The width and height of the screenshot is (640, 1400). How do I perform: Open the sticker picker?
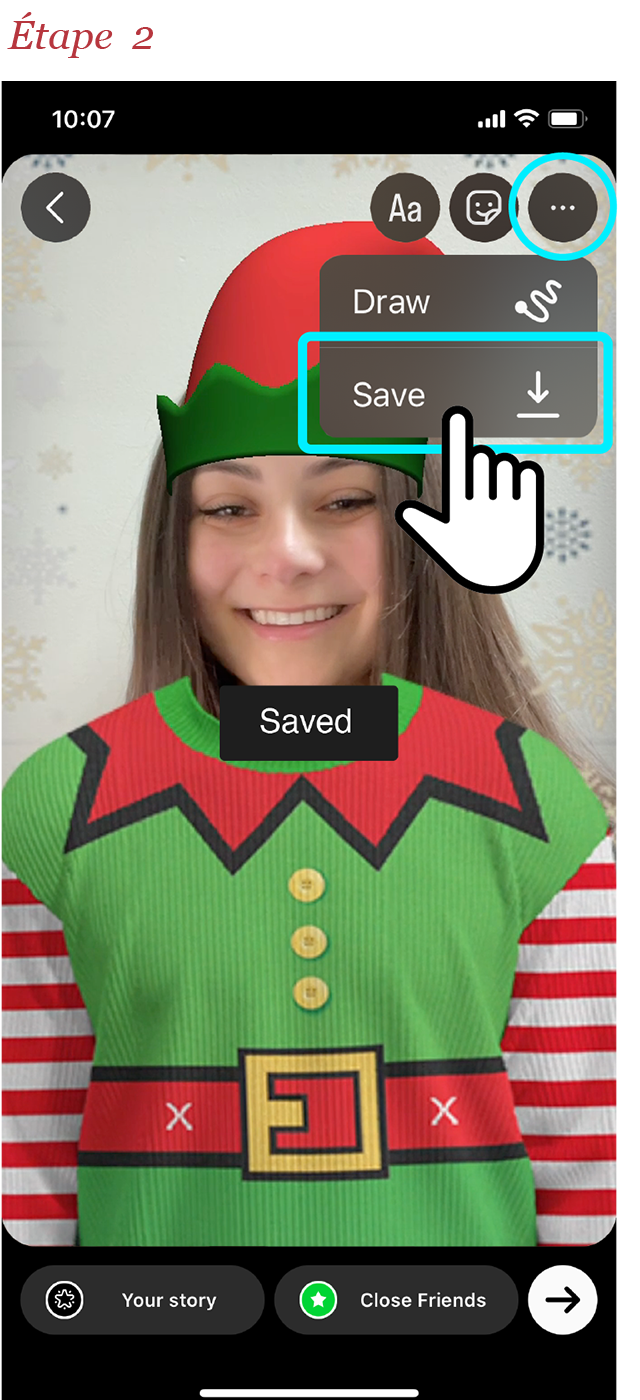[x=483, y=209]
